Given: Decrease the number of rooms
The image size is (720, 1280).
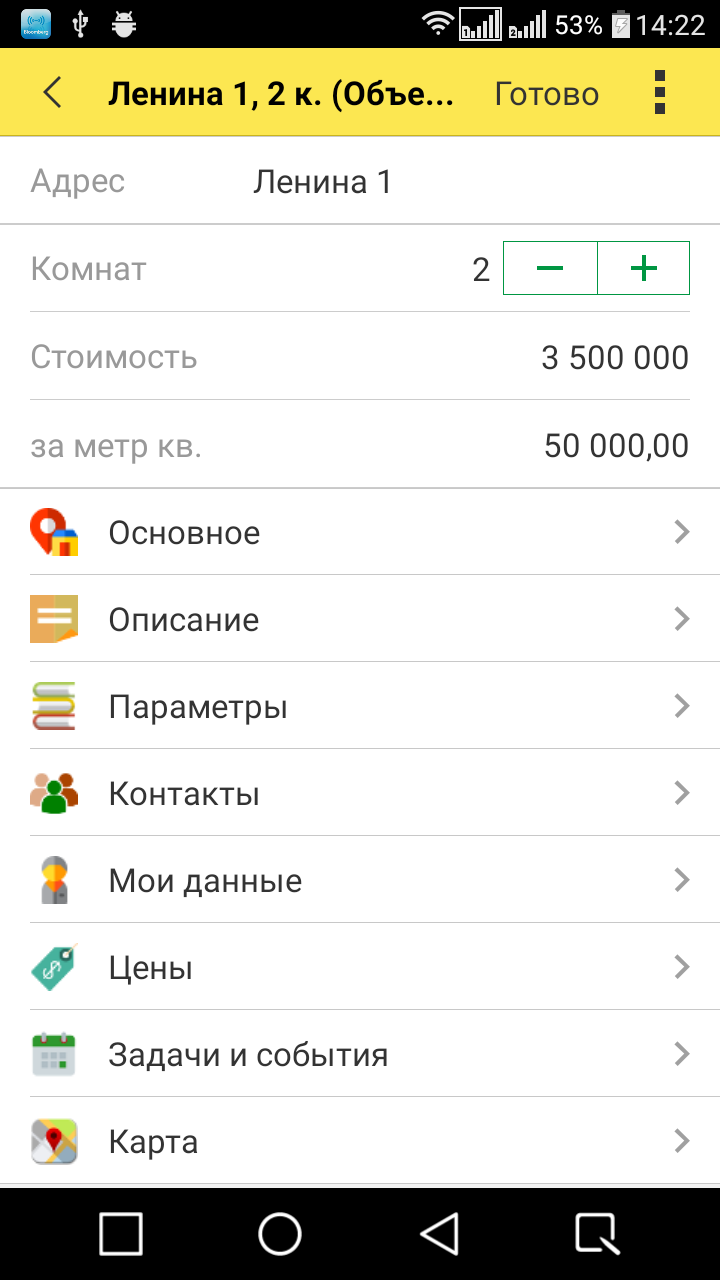Looking at the screenshot, I should 550,268.
